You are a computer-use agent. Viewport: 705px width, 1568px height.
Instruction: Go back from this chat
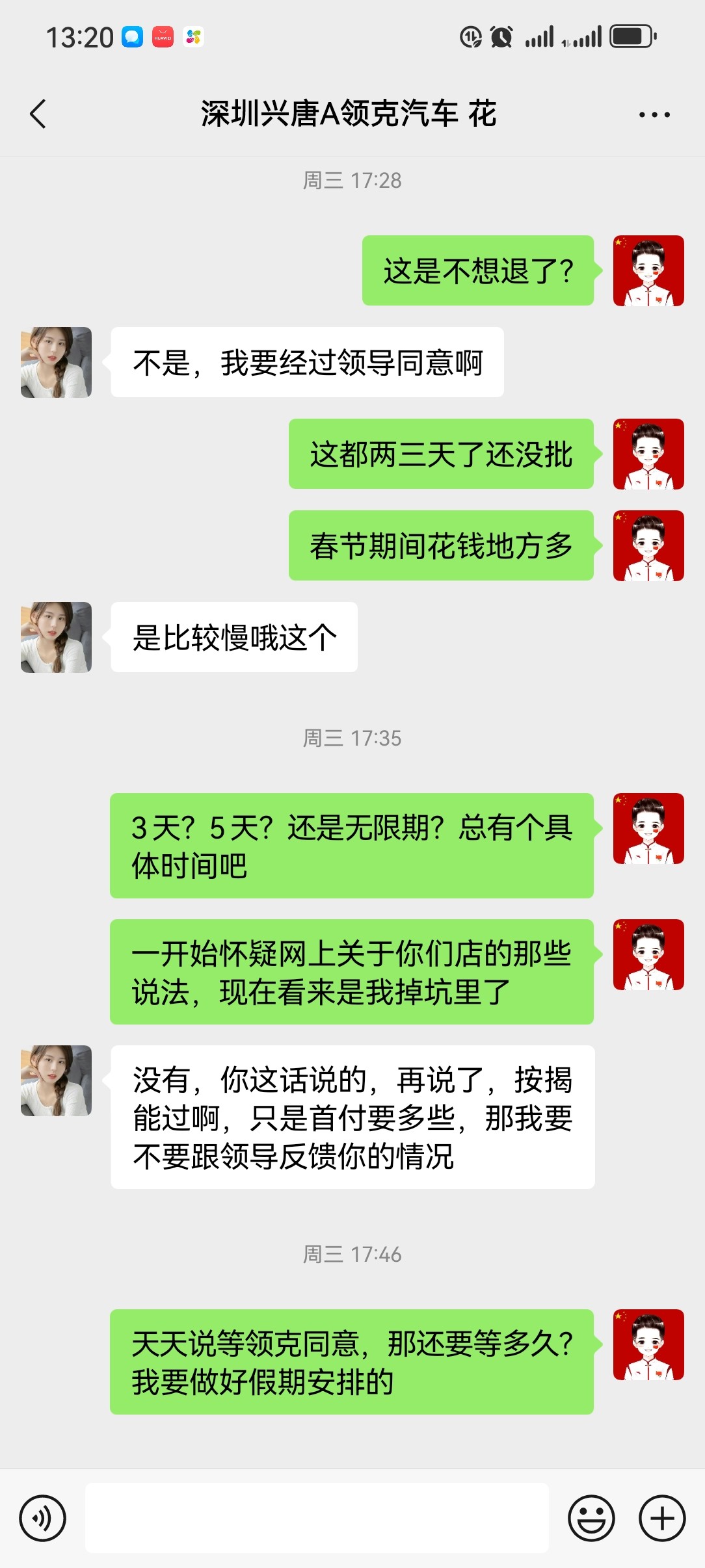click(38, 114)
